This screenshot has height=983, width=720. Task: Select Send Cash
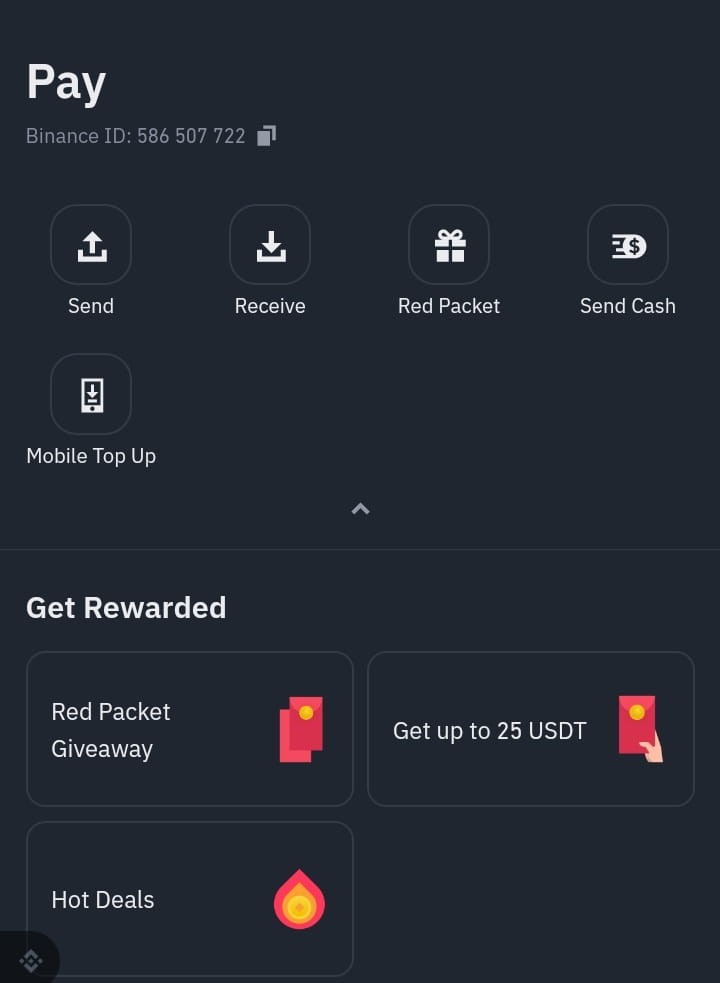[627, 245]
